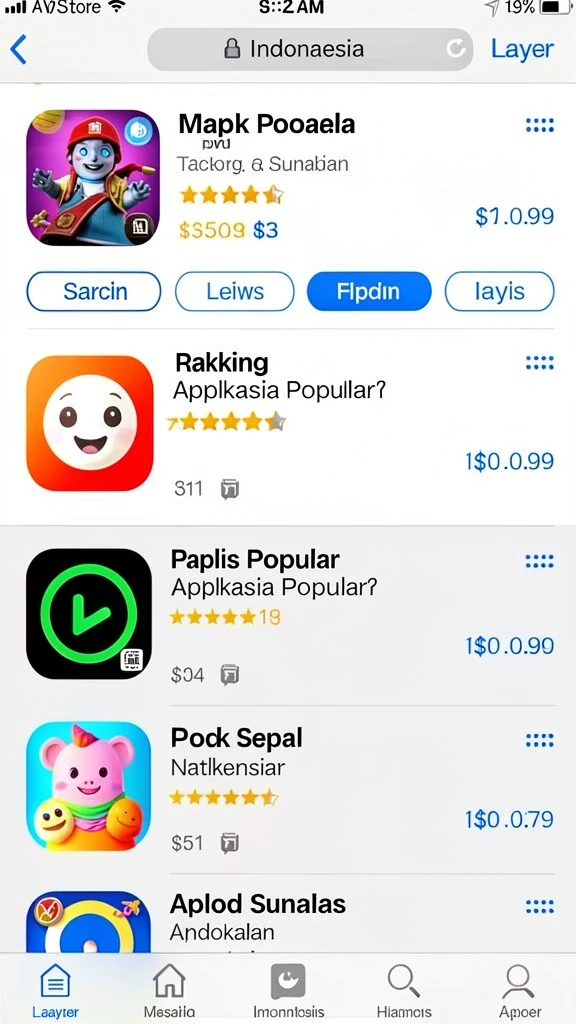Reload using the refresh icon in address bar
576x1024 pixels.
[455, 49]
